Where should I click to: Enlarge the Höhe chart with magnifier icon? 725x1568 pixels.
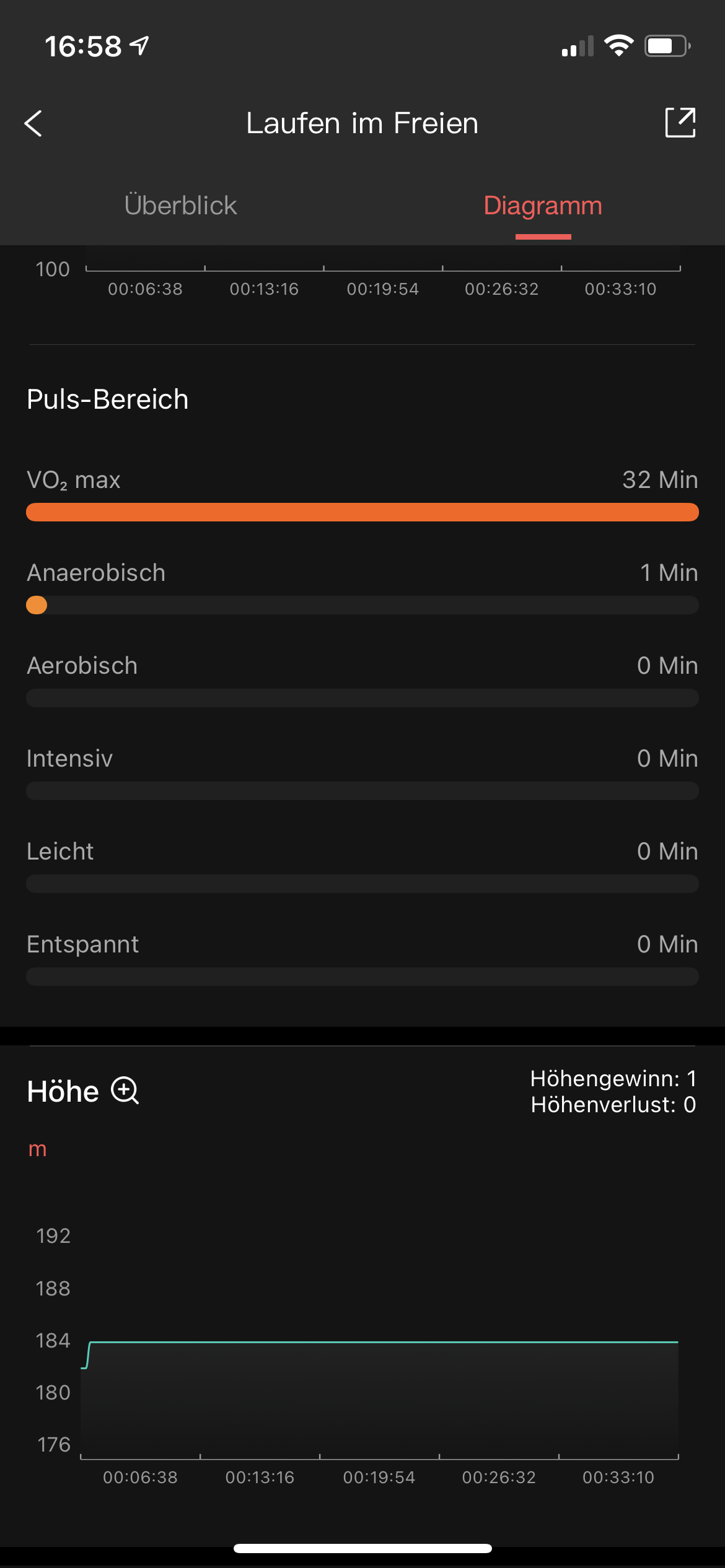pyautogui.click(x=125, y=1091)
